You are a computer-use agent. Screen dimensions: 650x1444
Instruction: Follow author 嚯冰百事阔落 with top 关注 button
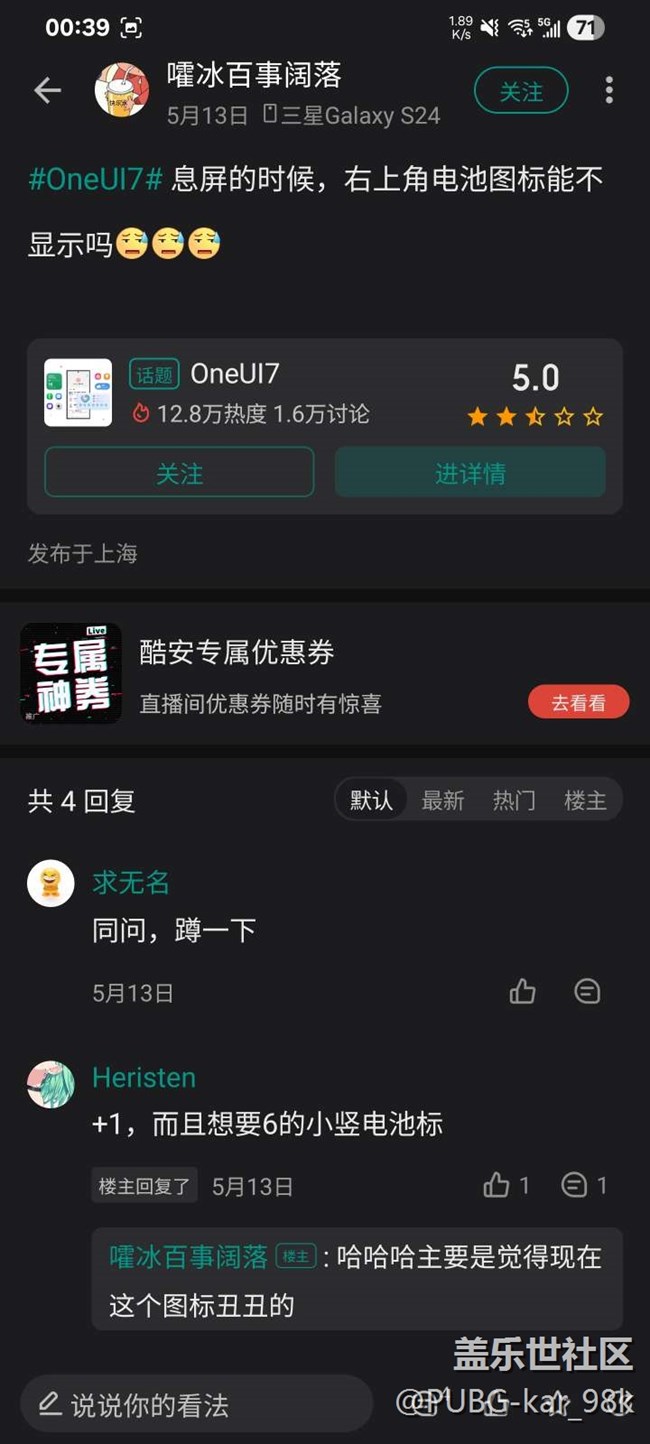pos(521,92)
